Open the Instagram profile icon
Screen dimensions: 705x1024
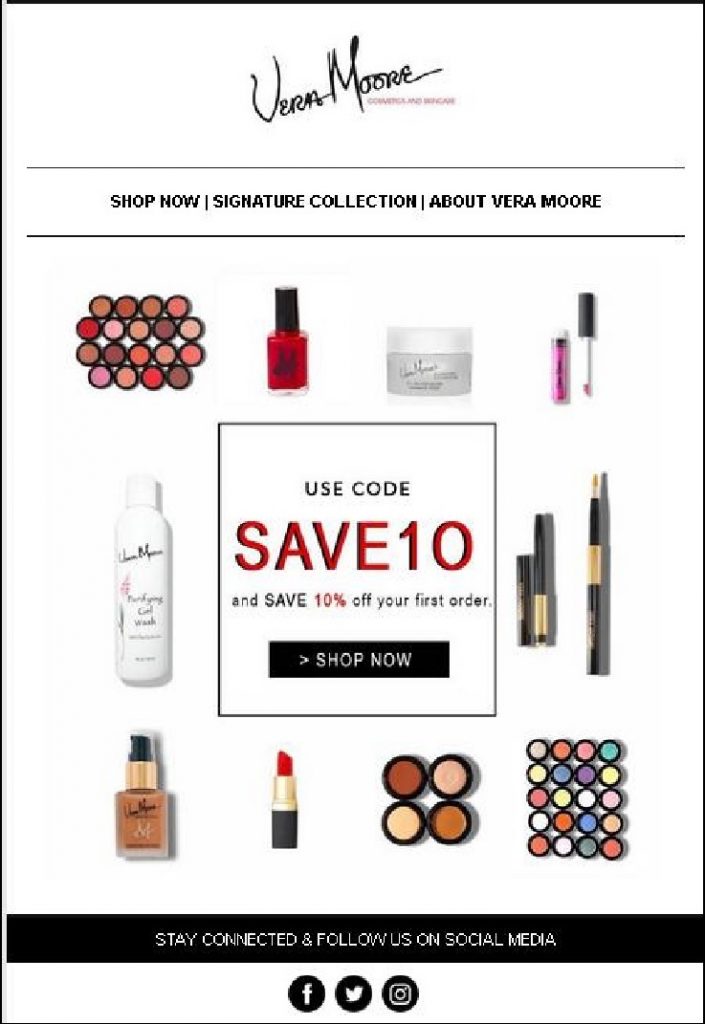pos(400,993)
